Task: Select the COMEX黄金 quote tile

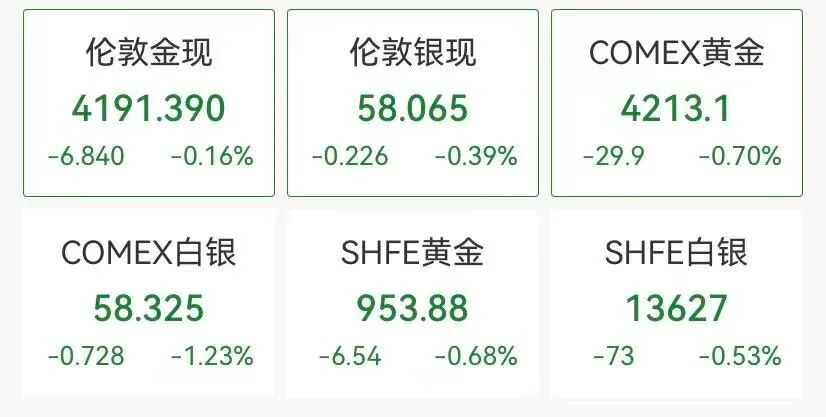Action: coord(676,104)
